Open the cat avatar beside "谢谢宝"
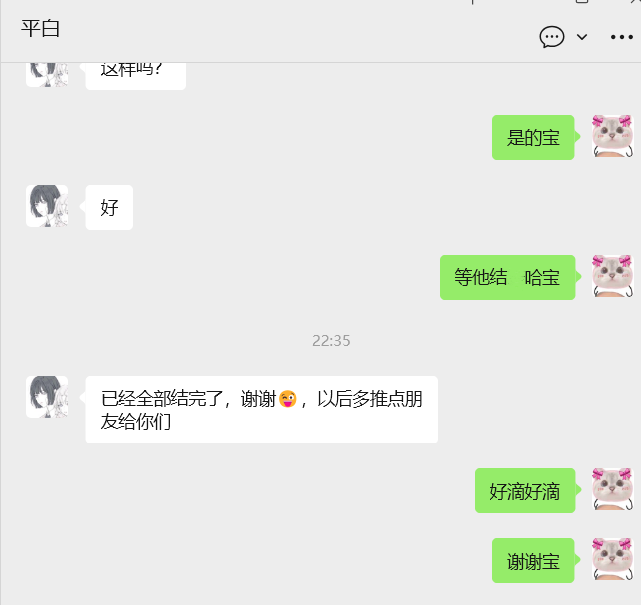Image resolution: width=641 pixels, height=605 pixels. [612, 560]
